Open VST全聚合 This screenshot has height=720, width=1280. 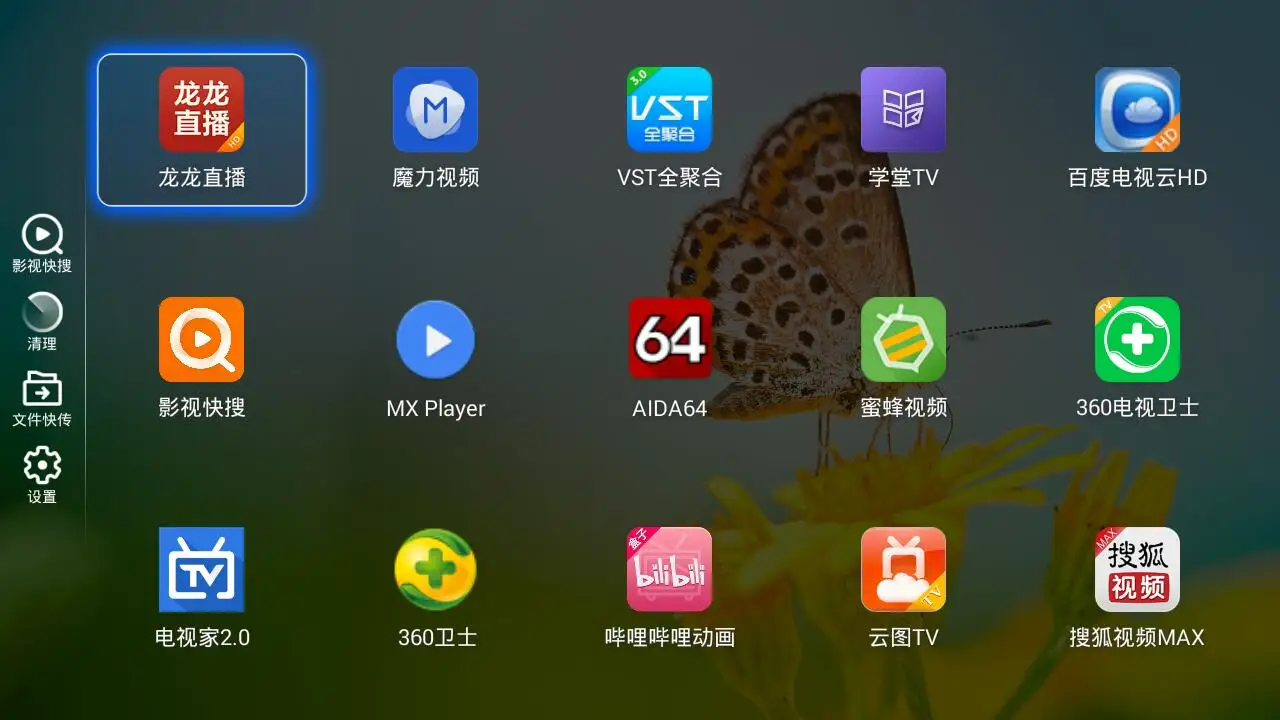669,110
